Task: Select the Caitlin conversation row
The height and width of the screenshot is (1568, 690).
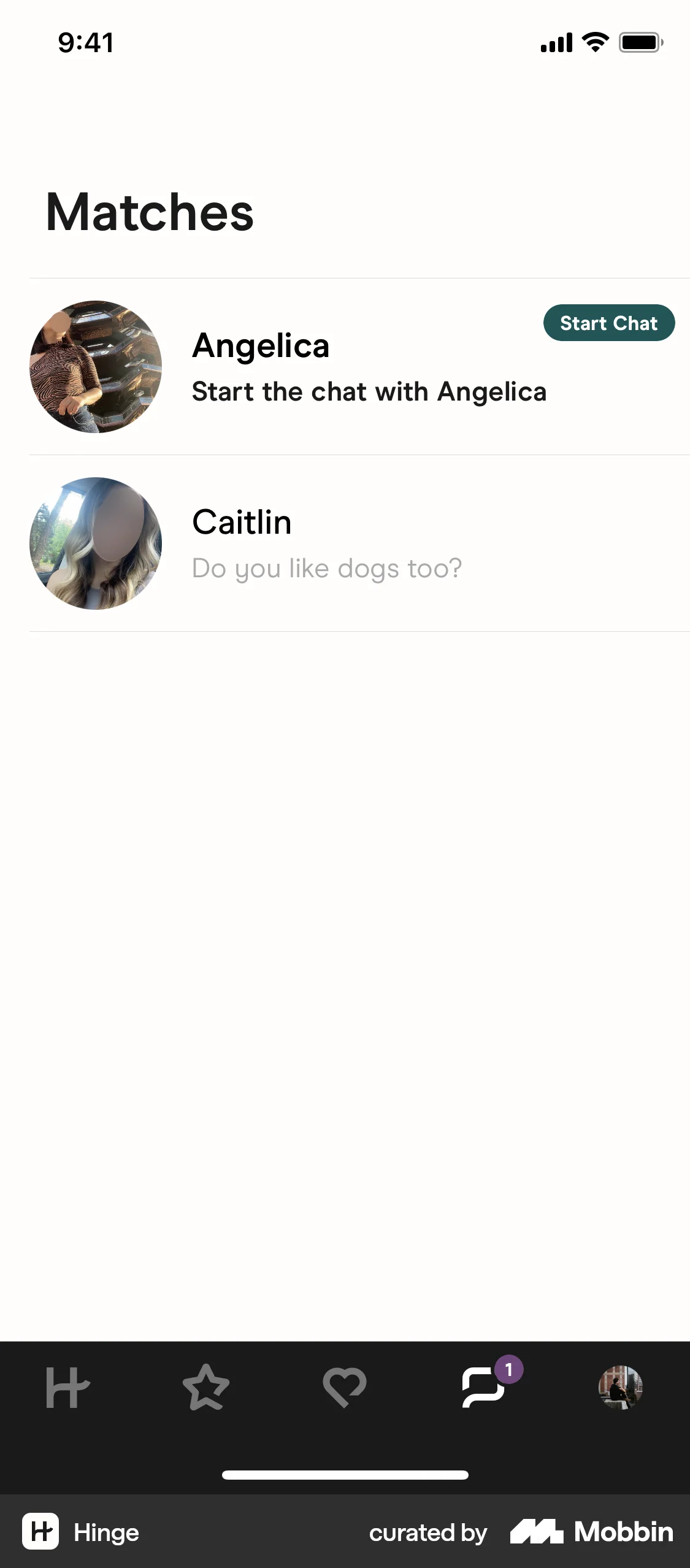Action: click(345, 542)
